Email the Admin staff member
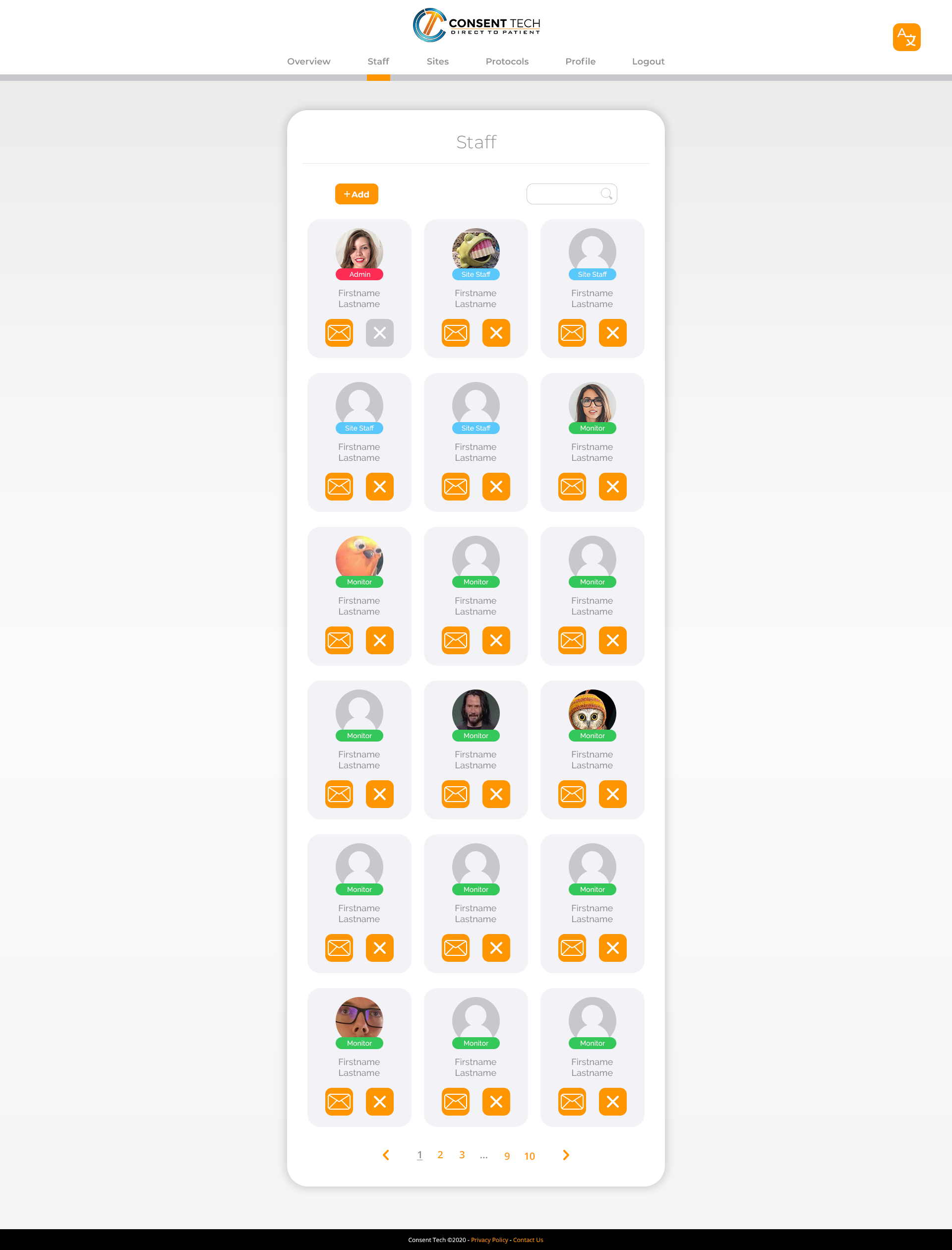Viewport: 952px width, 1250px height. pyautogui.click(x=339, y=333)
